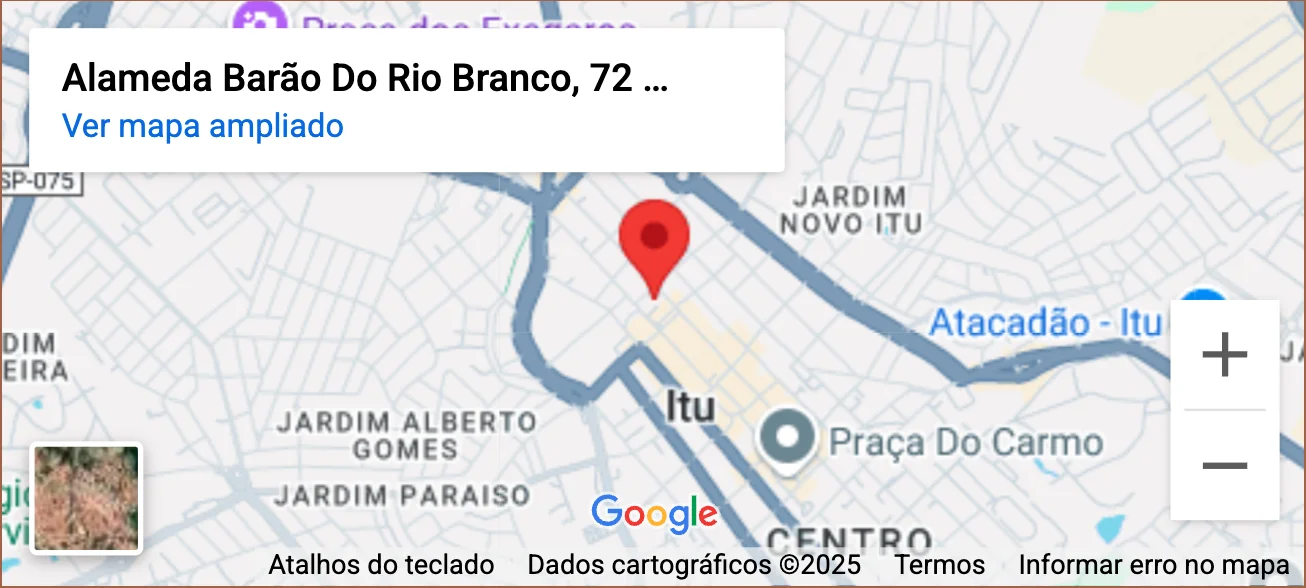This screenshot has width=1306, height=588.
Task: Open the 'Ver mapa ampliado' link
Action: (x=203, y=126)
